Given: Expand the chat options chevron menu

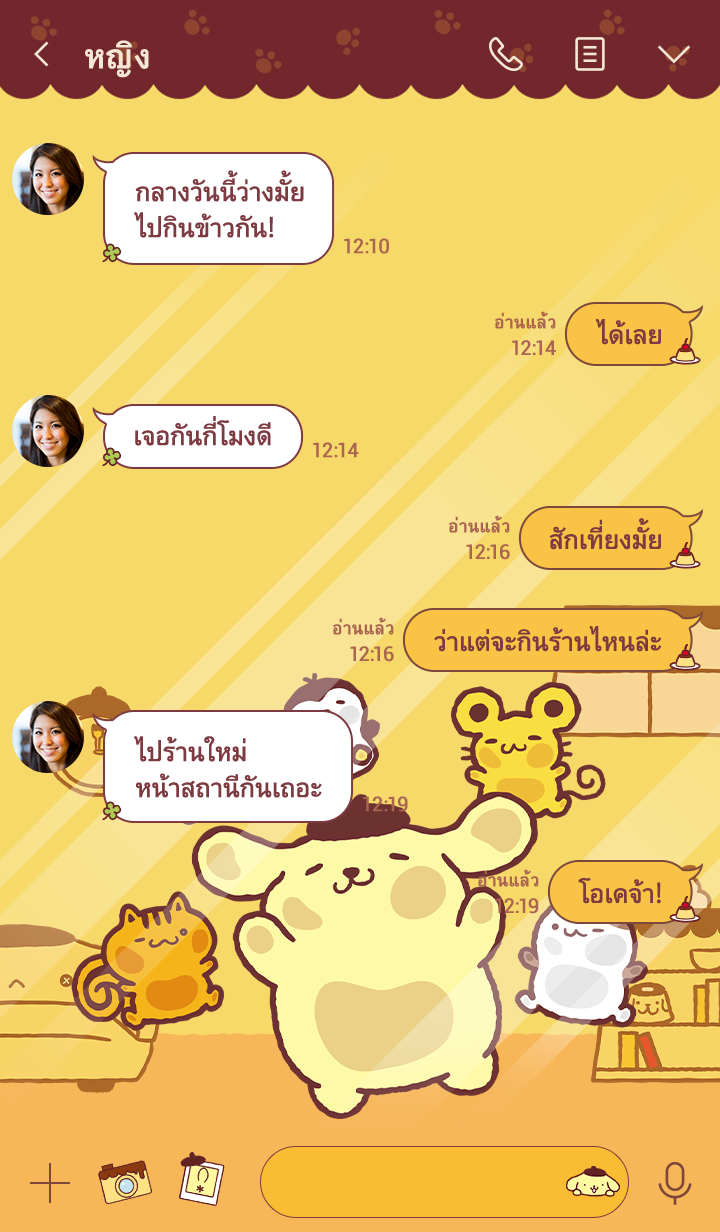Looking at the screenshot, I should tap(673, 54).
